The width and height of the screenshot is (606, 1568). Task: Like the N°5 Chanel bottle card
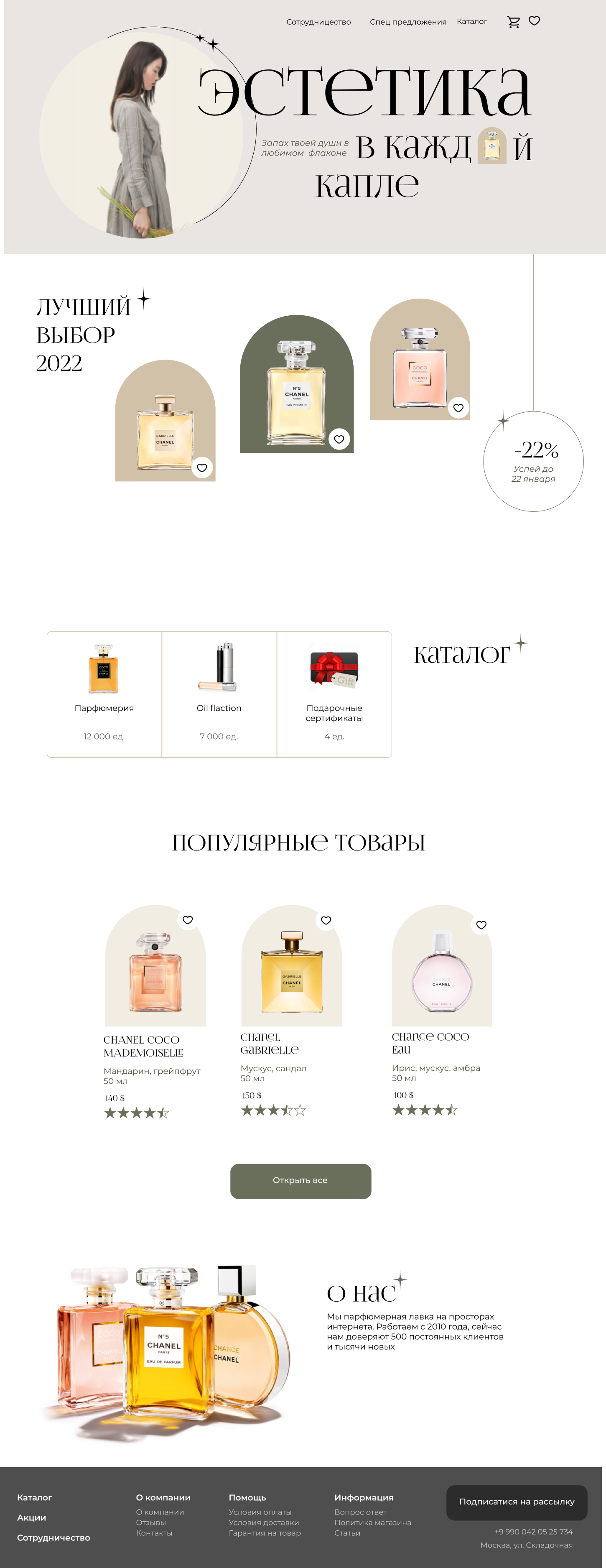(339, 439)
